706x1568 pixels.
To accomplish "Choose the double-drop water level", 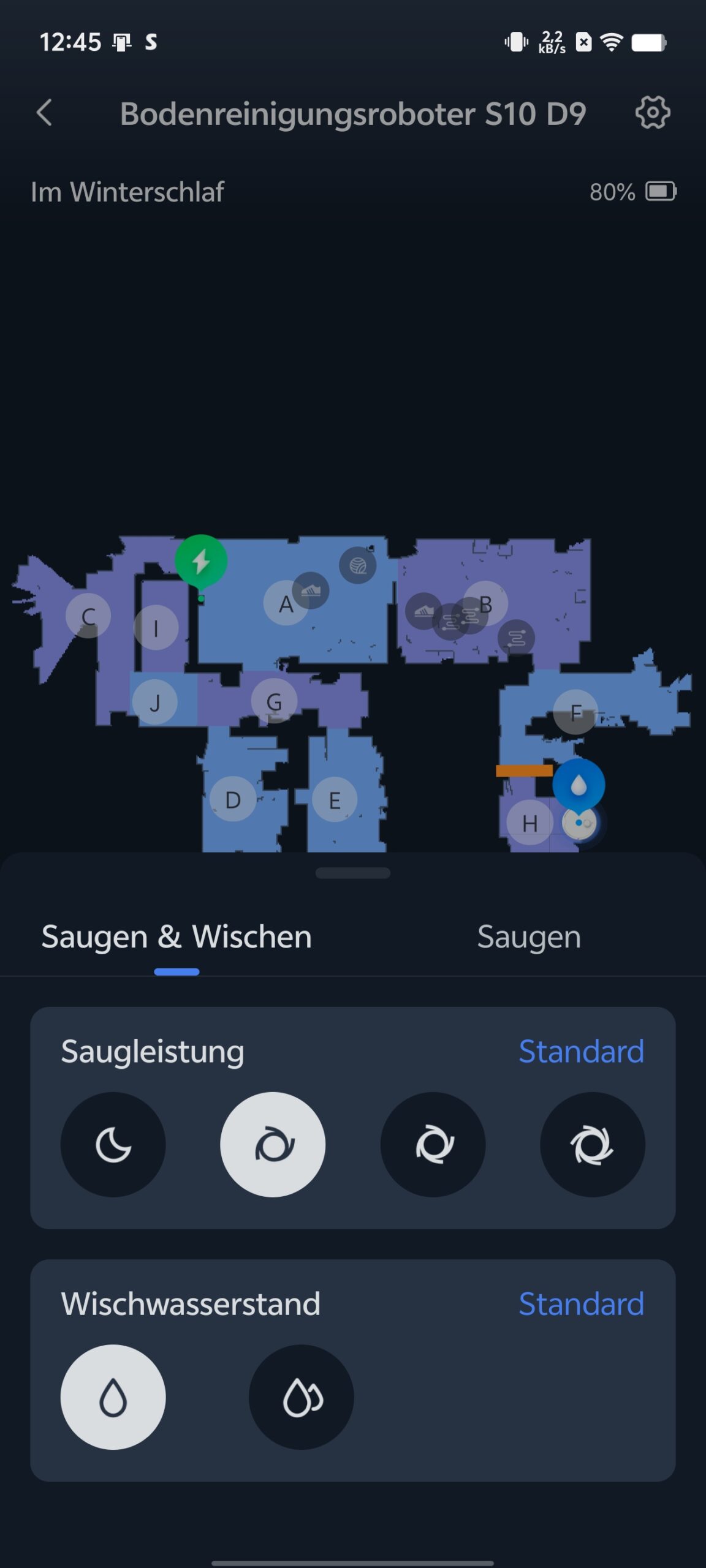I will (302, 1396).
